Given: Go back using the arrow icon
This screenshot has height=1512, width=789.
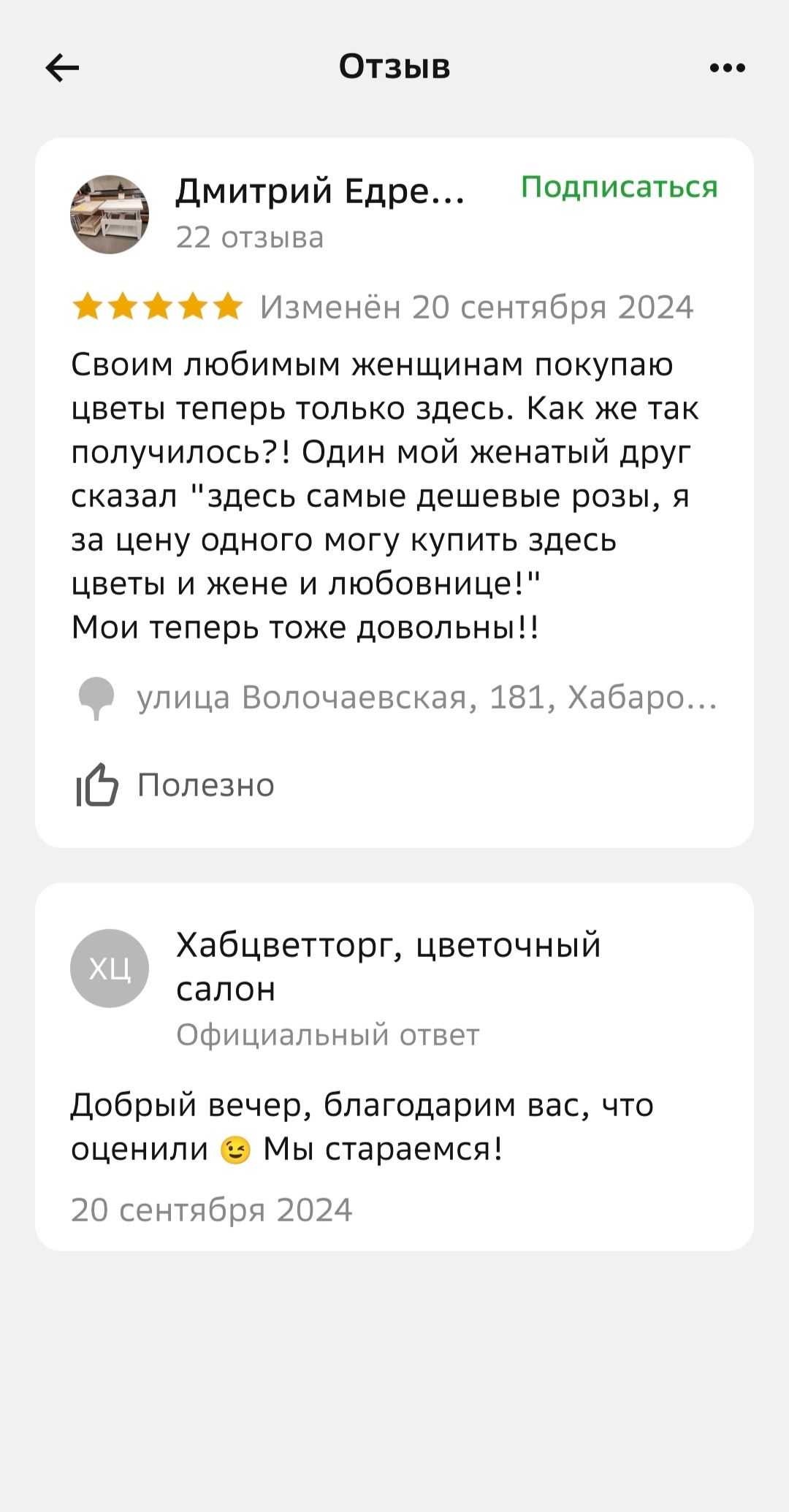Looking at the screenshot, I should click(62, 68).
